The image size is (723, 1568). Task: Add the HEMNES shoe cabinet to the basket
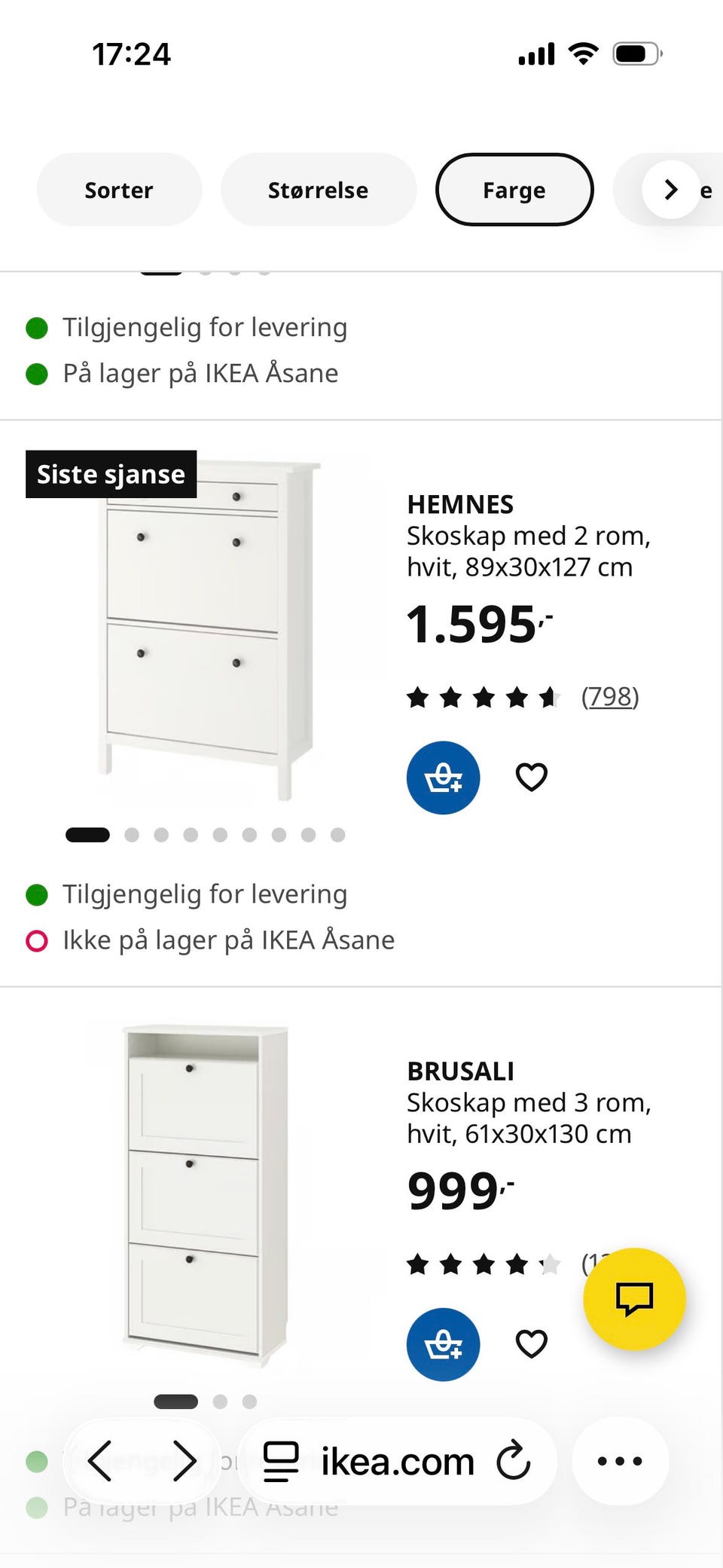[443, 778]
